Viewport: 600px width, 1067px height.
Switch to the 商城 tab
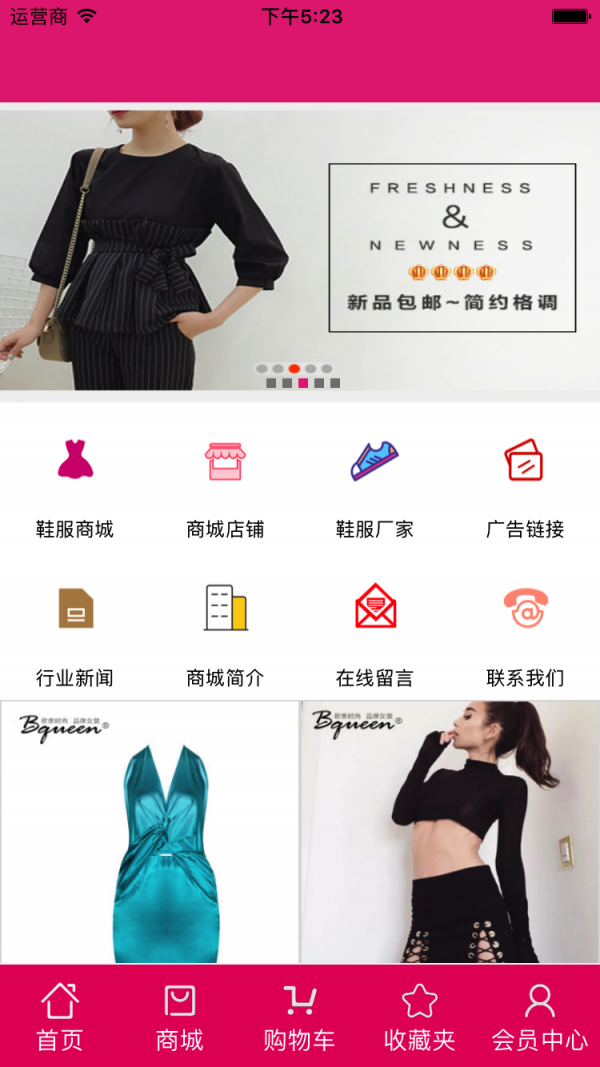pyautogui.click(x=180, y=1016)
